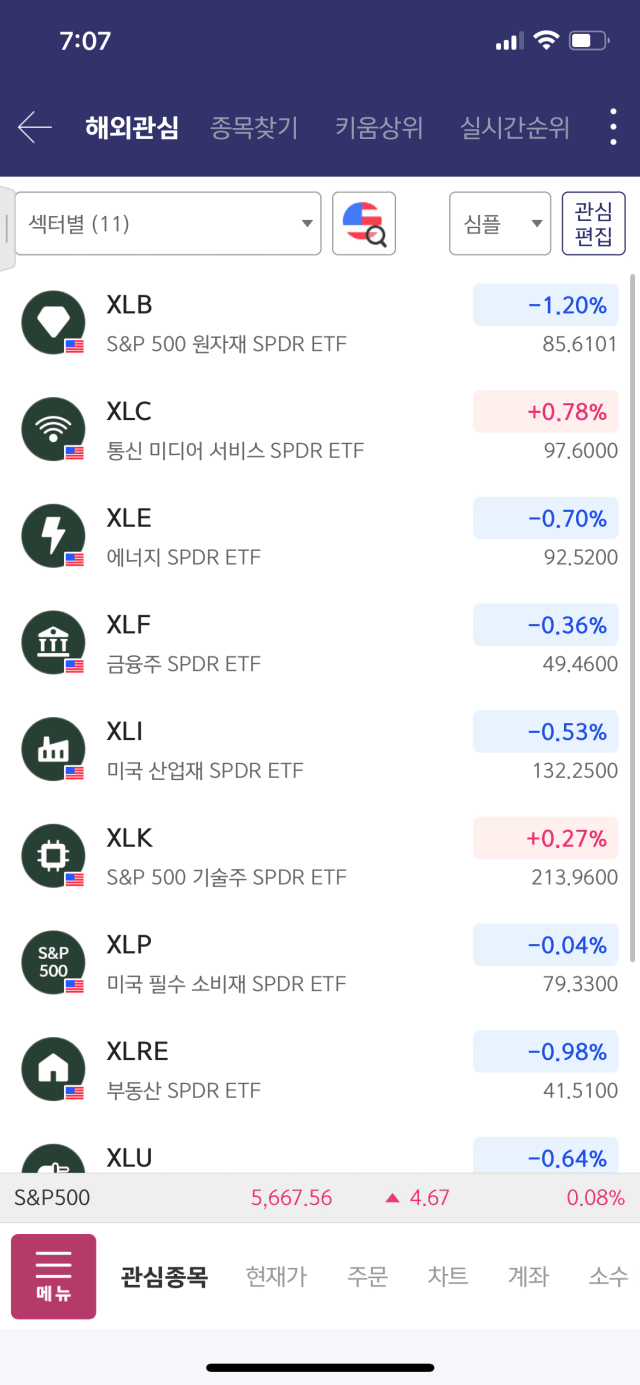
Task: Go back using the arrow
Action: 35,127
